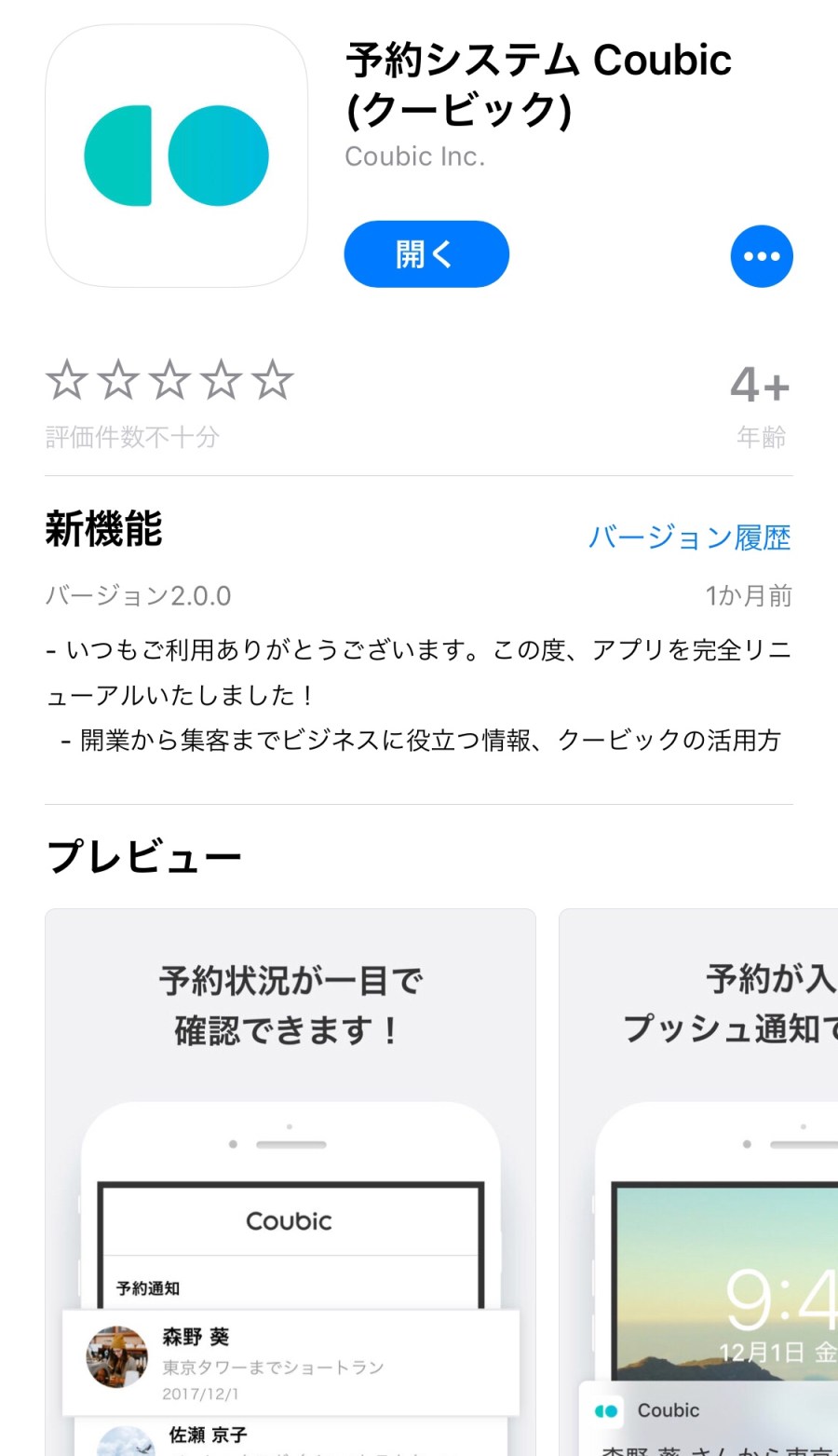Screen dimensions: 838x1456
Task: Open the three-dot more options menu
Action: coord(761,256)
